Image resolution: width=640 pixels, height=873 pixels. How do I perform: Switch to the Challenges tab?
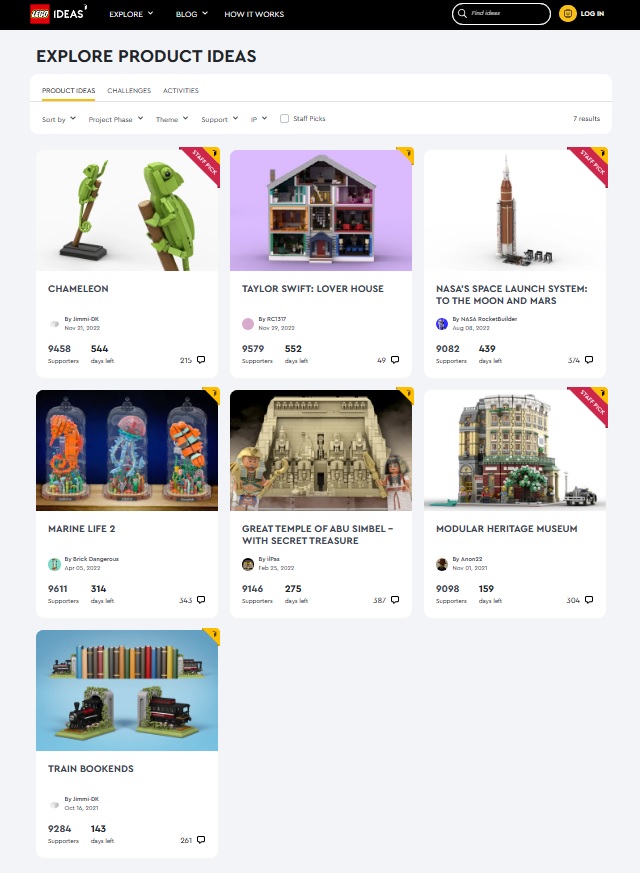[129, 91]
